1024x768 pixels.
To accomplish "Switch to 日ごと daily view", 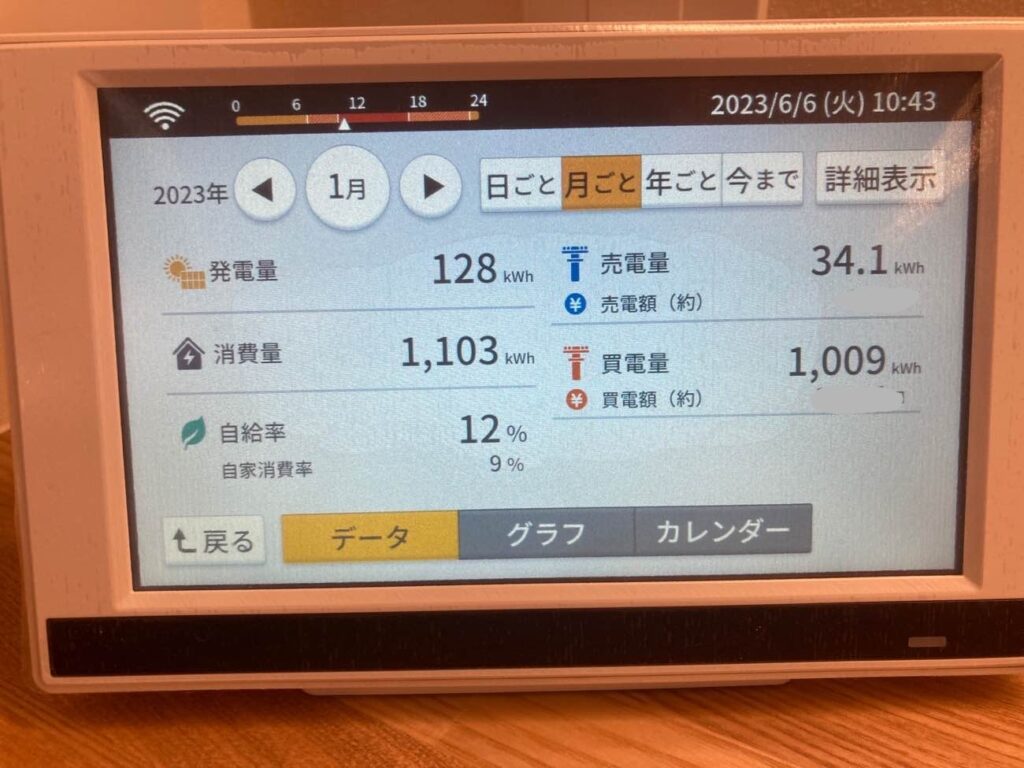I will [x=520, y=183].
